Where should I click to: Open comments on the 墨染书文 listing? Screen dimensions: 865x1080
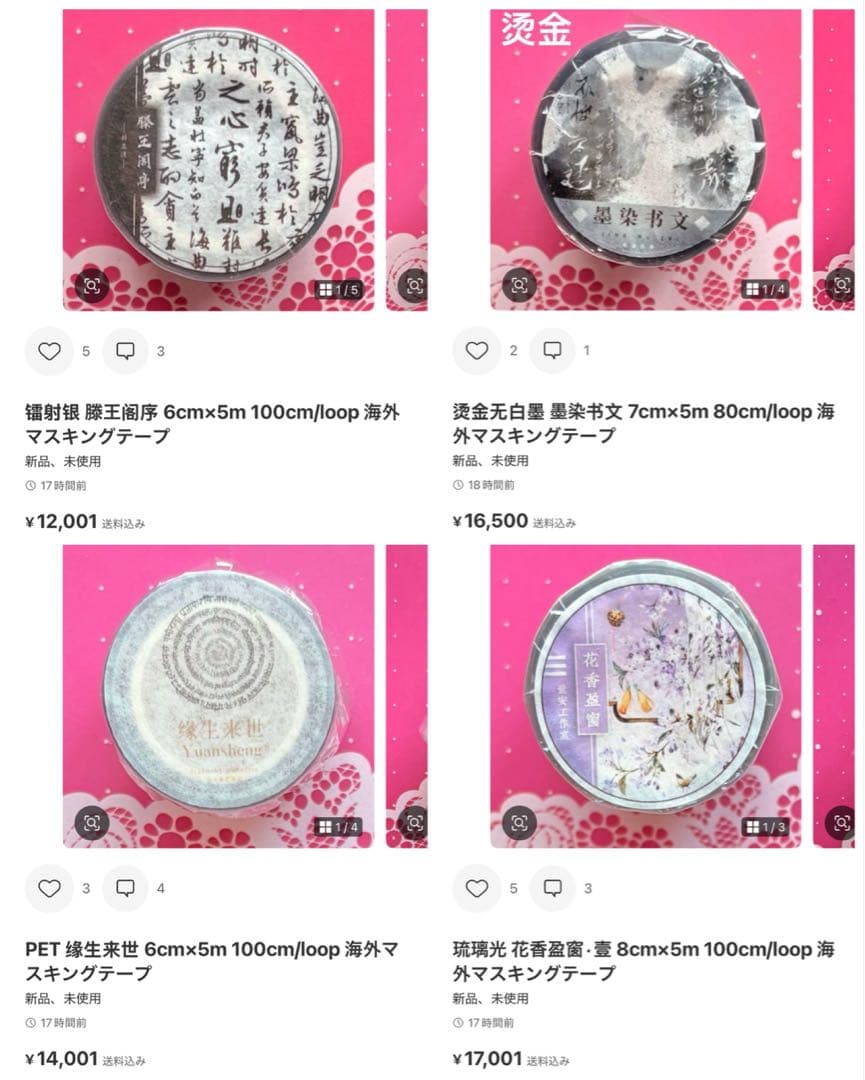(552, 351)
